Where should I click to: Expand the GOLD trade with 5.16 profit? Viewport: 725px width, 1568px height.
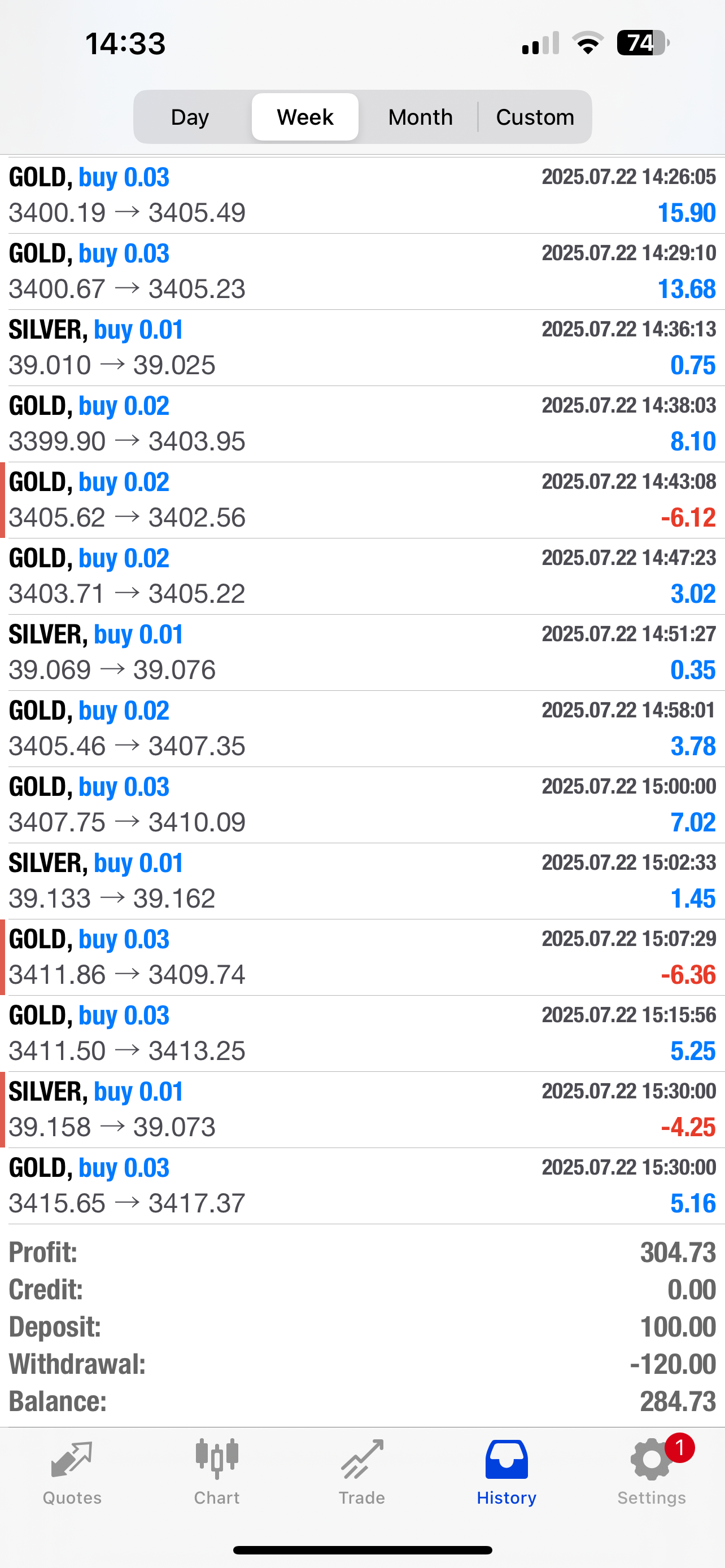point(362,1186)
